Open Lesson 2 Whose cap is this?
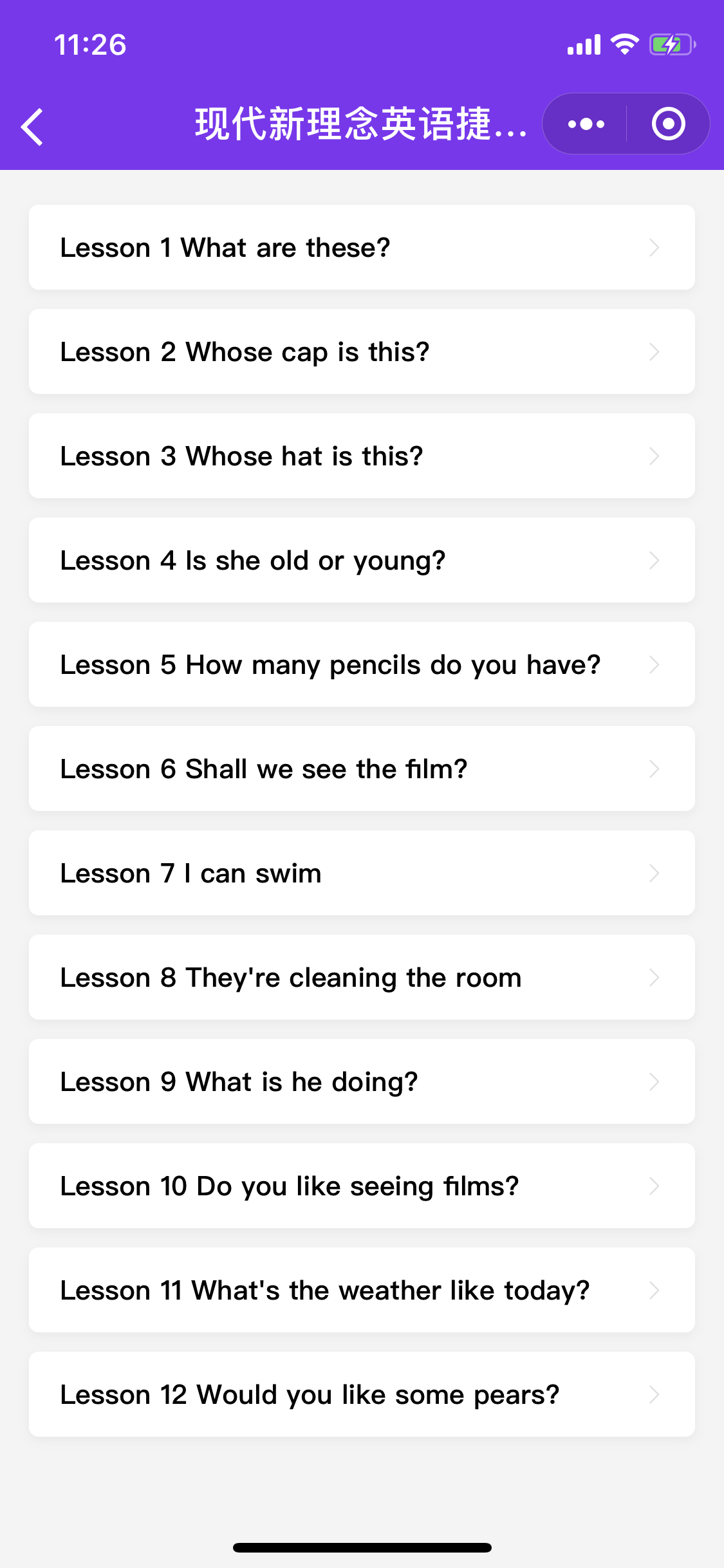The height and width of the screenshot is (1568, 724). pos(362,351)
